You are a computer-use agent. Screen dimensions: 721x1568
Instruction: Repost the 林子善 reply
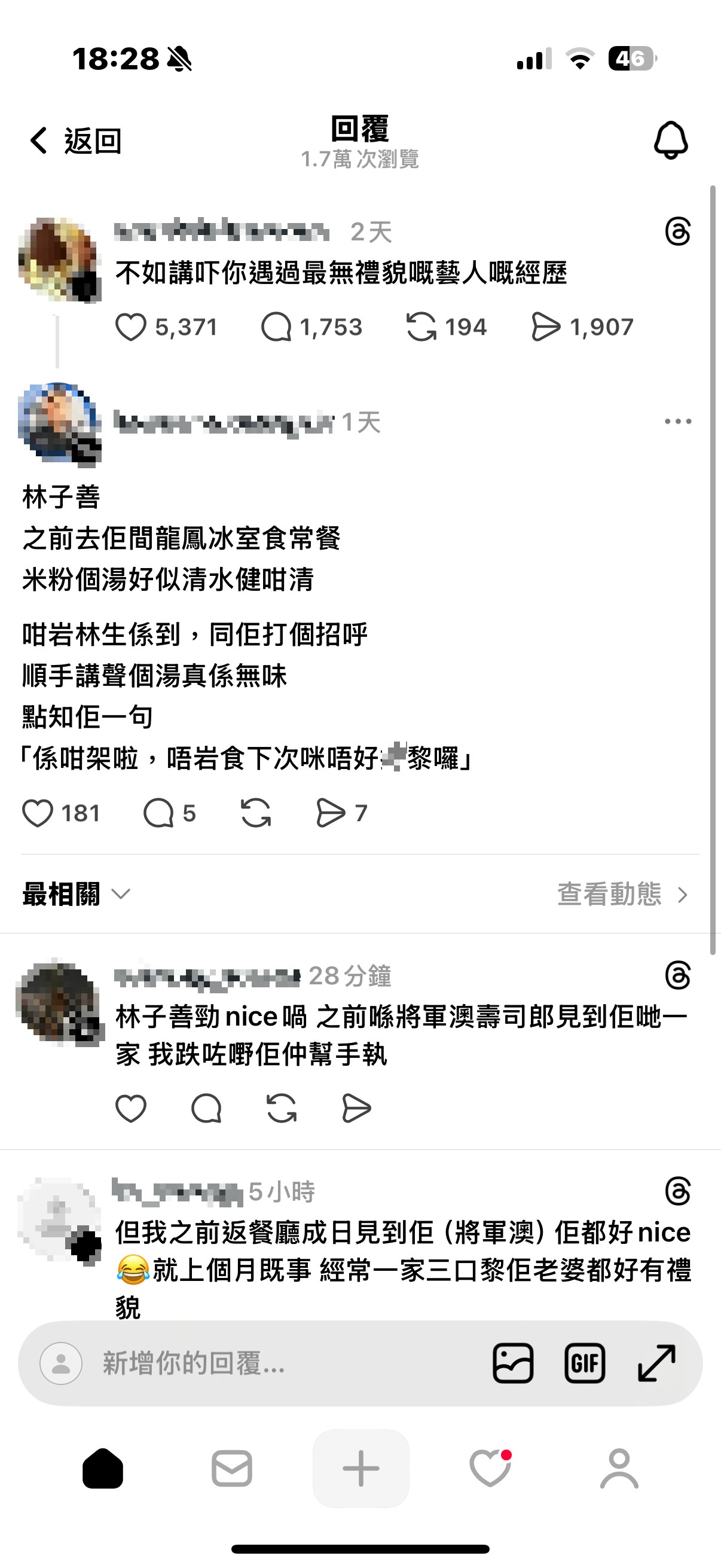[x=255, y=813]
